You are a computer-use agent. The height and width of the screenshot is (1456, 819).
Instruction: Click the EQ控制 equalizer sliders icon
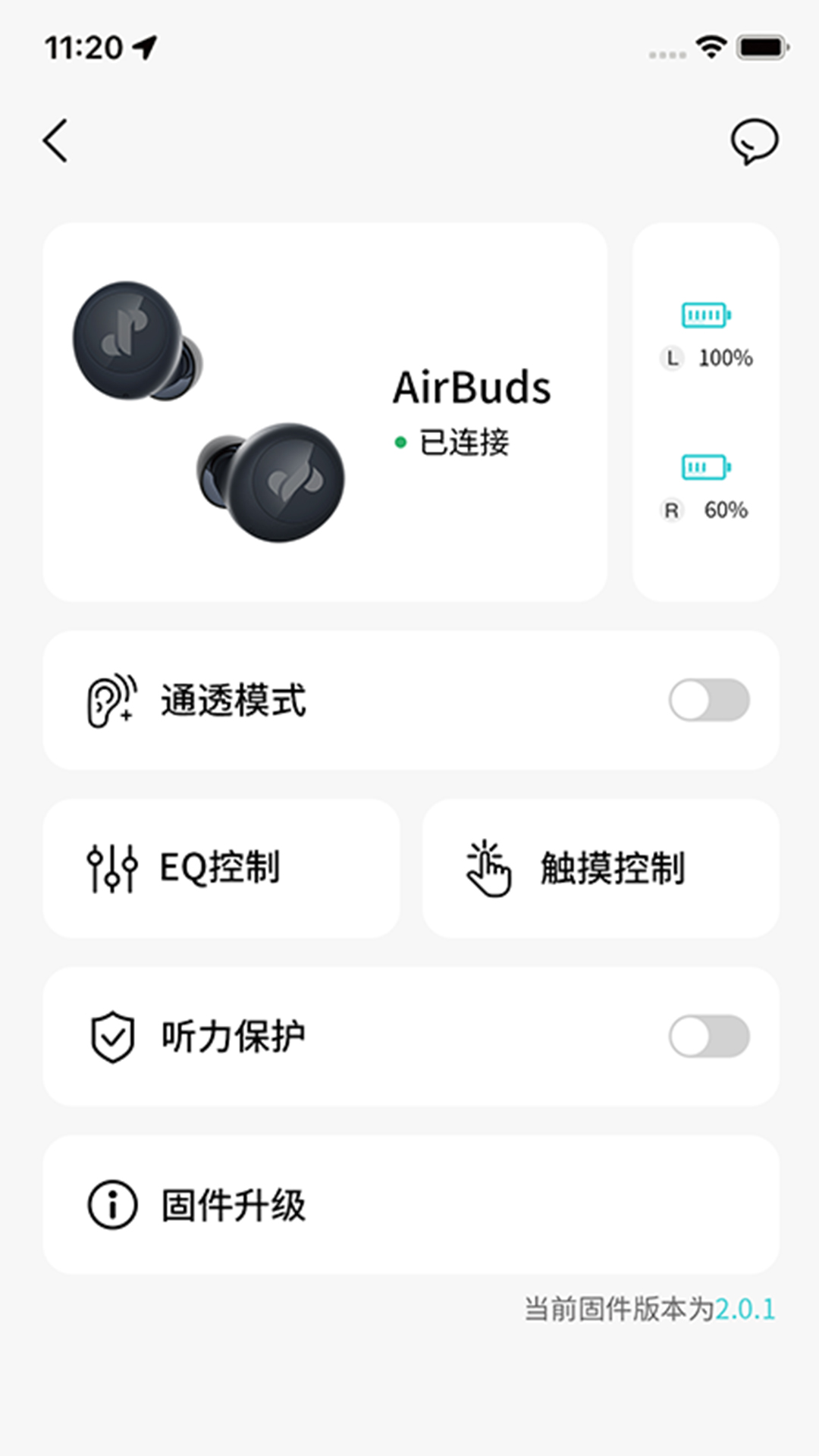click(112, 867)
